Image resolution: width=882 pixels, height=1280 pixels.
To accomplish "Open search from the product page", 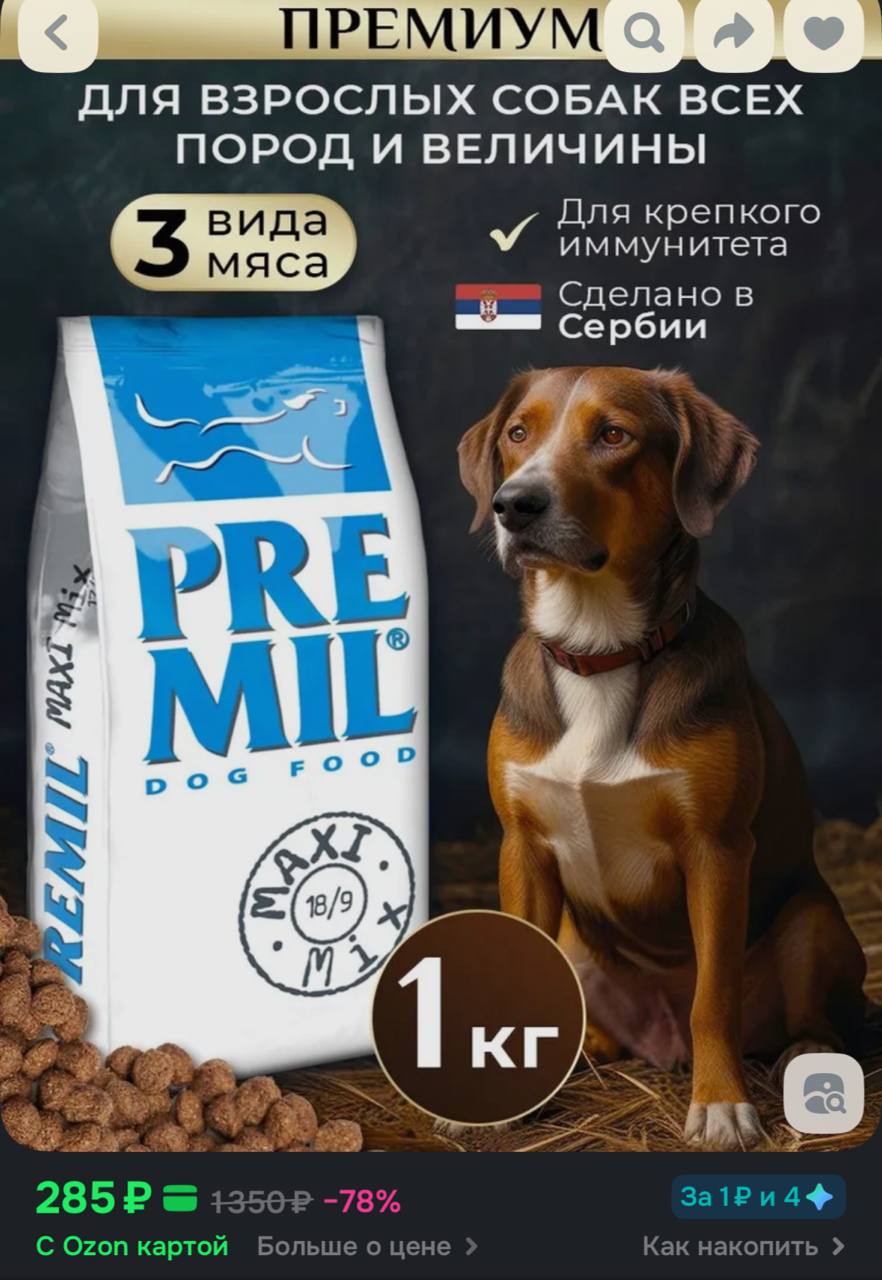I will click(x=644, y=33).
